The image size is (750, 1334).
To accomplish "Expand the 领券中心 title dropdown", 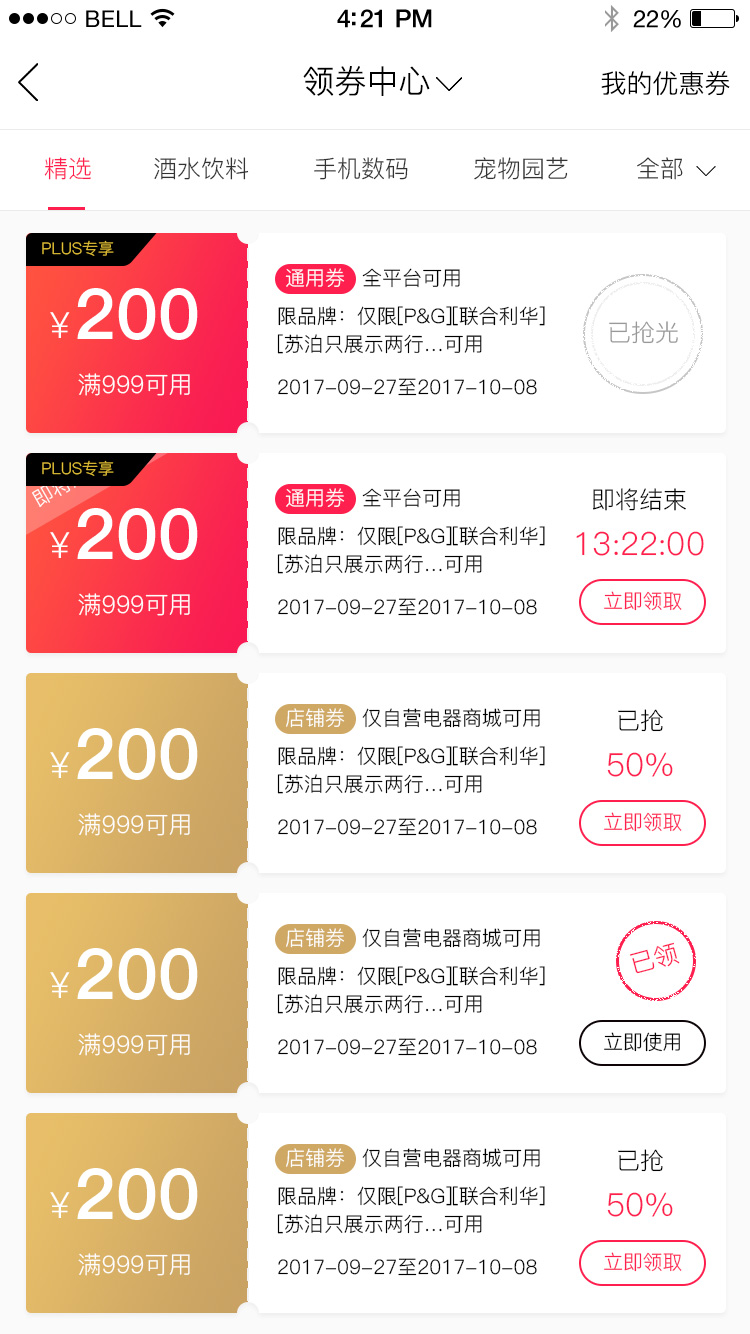I will click(382, 82).
